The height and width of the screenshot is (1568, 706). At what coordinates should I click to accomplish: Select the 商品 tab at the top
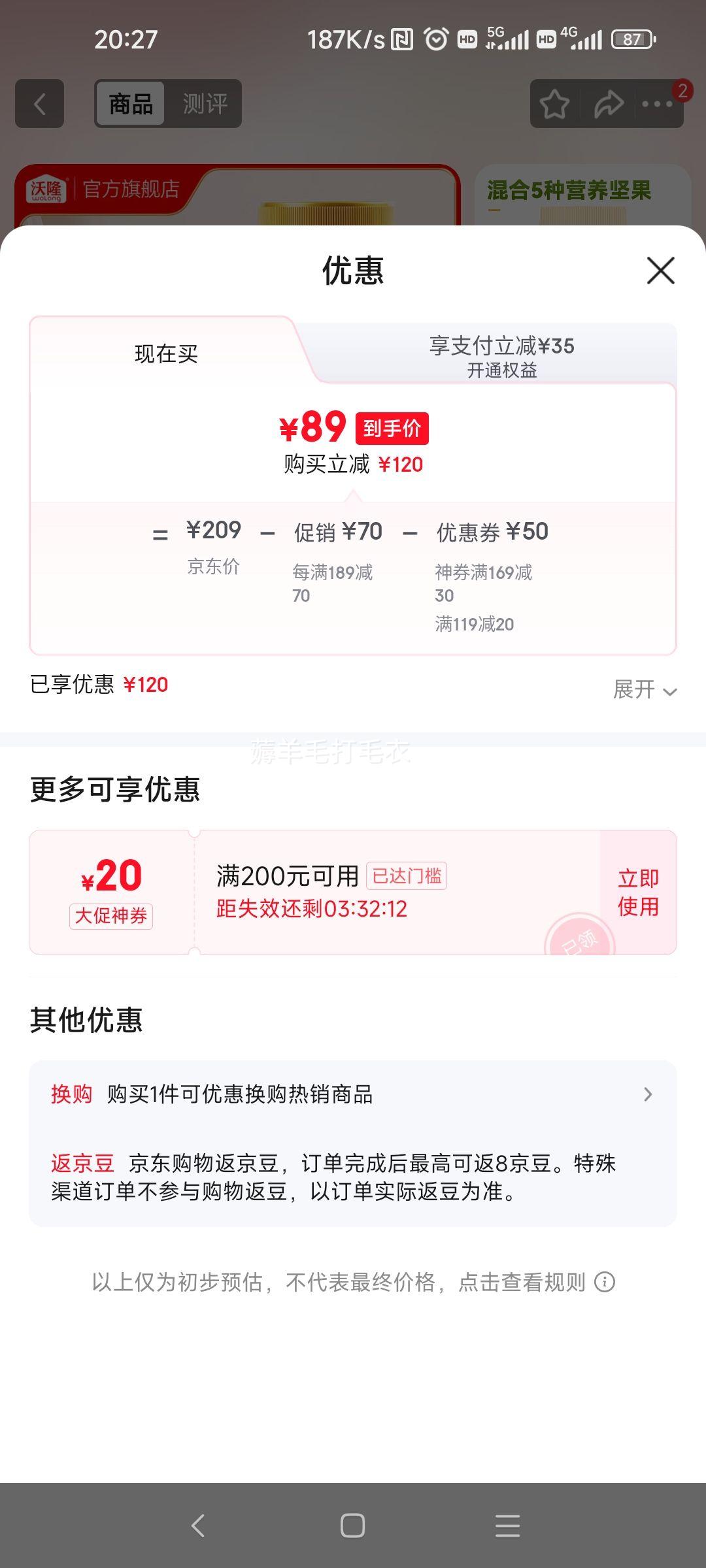(129, 103)
